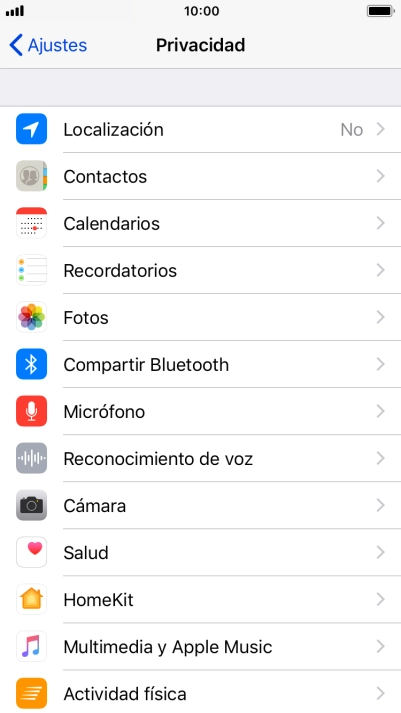Open the Salud row
Viewport: 401px width, 713px height.
point(200,552)
